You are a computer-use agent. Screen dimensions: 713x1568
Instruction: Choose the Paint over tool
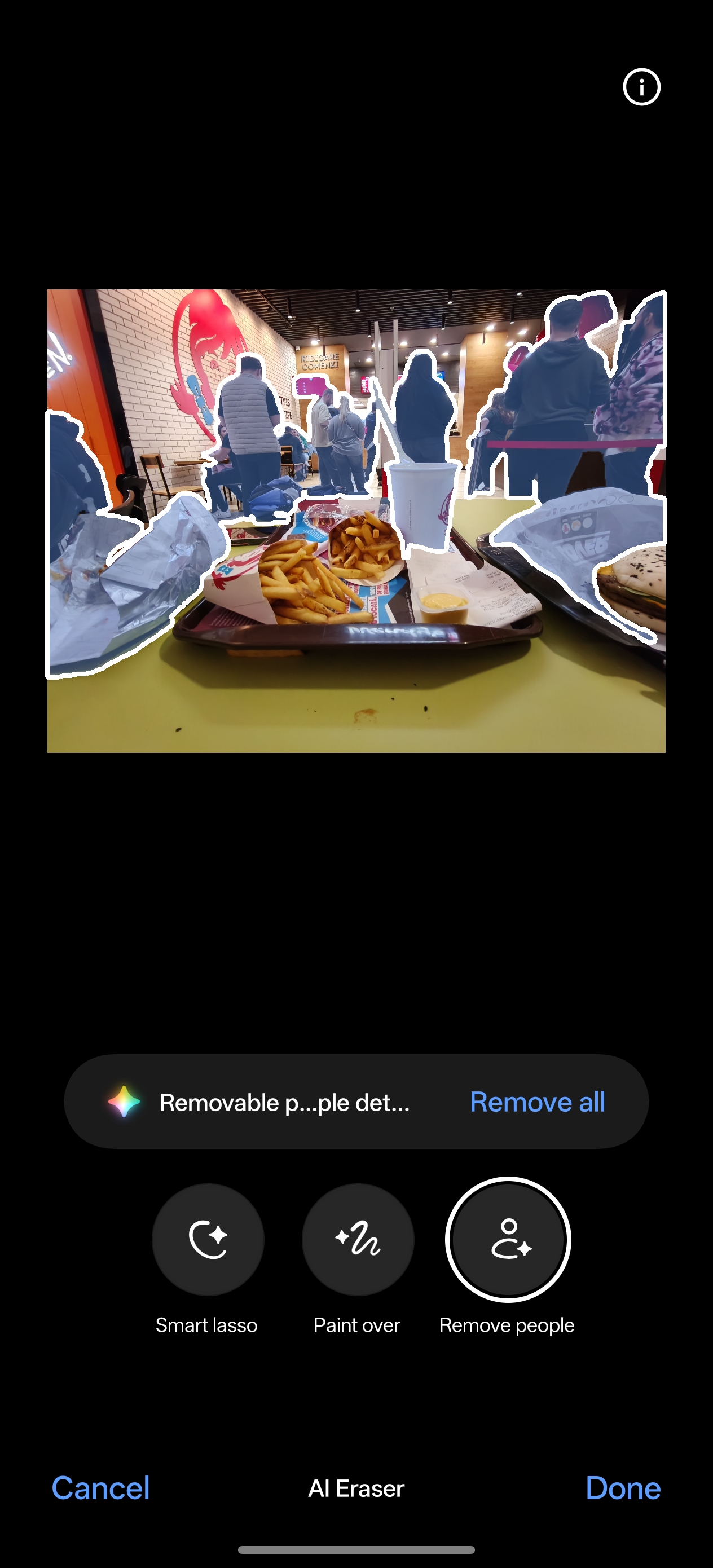[358, 1239]
